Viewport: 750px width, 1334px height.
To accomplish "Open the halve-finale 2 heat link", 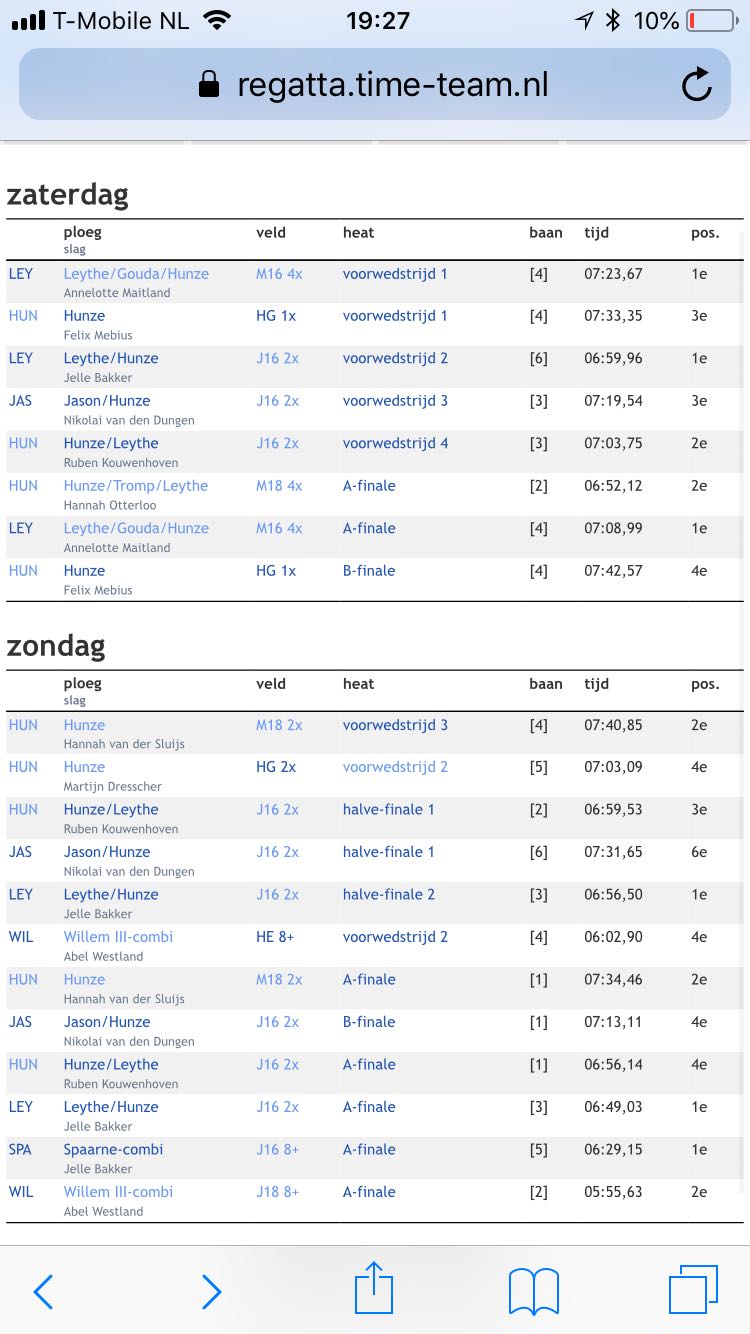I will (389, 895).
